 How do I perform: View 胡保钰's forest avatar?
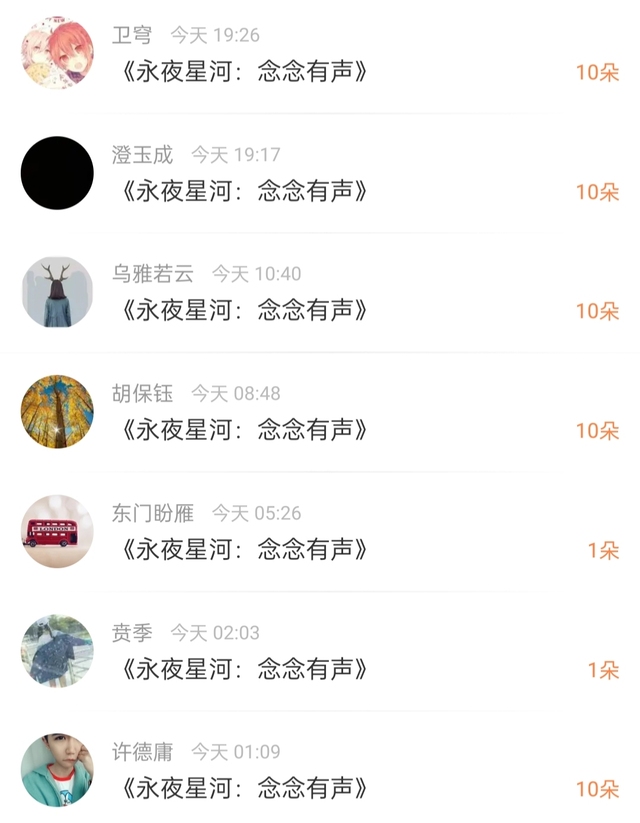click(57, 411)
